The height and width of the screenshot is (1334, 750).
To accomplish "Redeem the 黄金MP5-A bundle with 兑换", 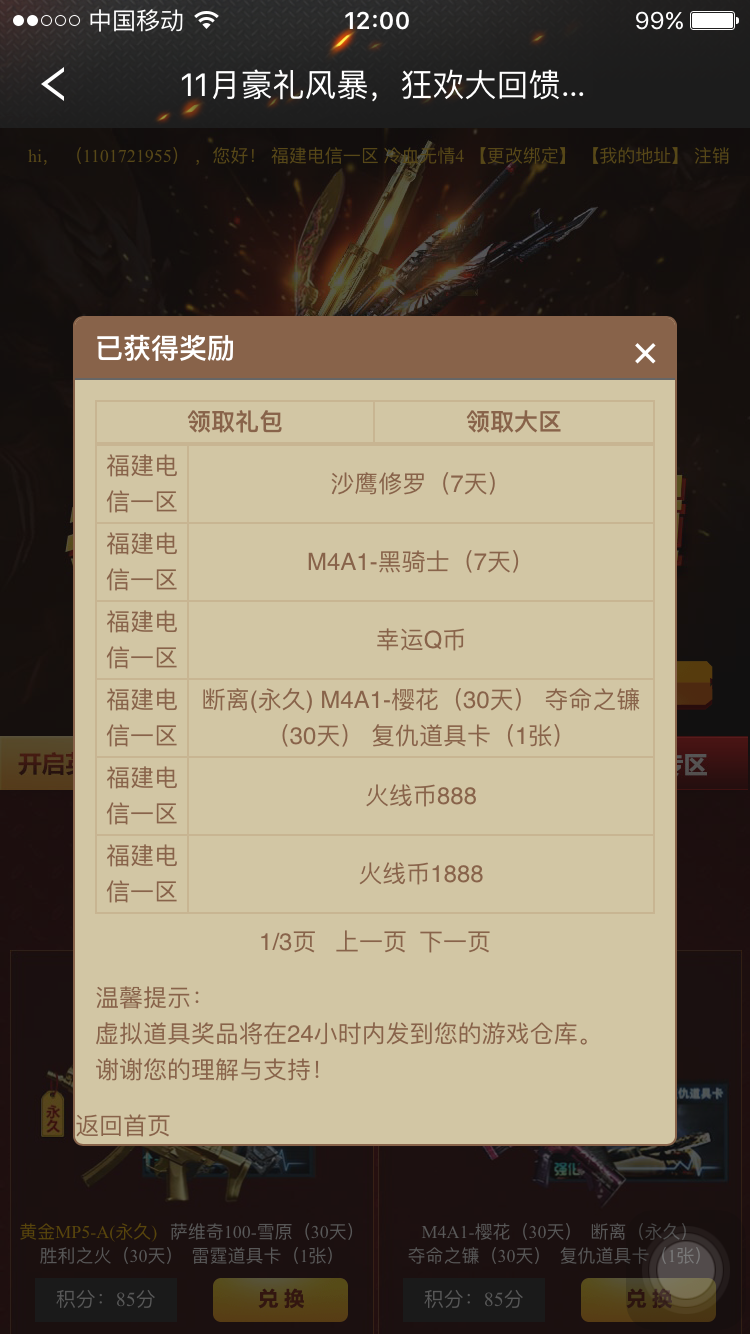I will click(280, 1299).
